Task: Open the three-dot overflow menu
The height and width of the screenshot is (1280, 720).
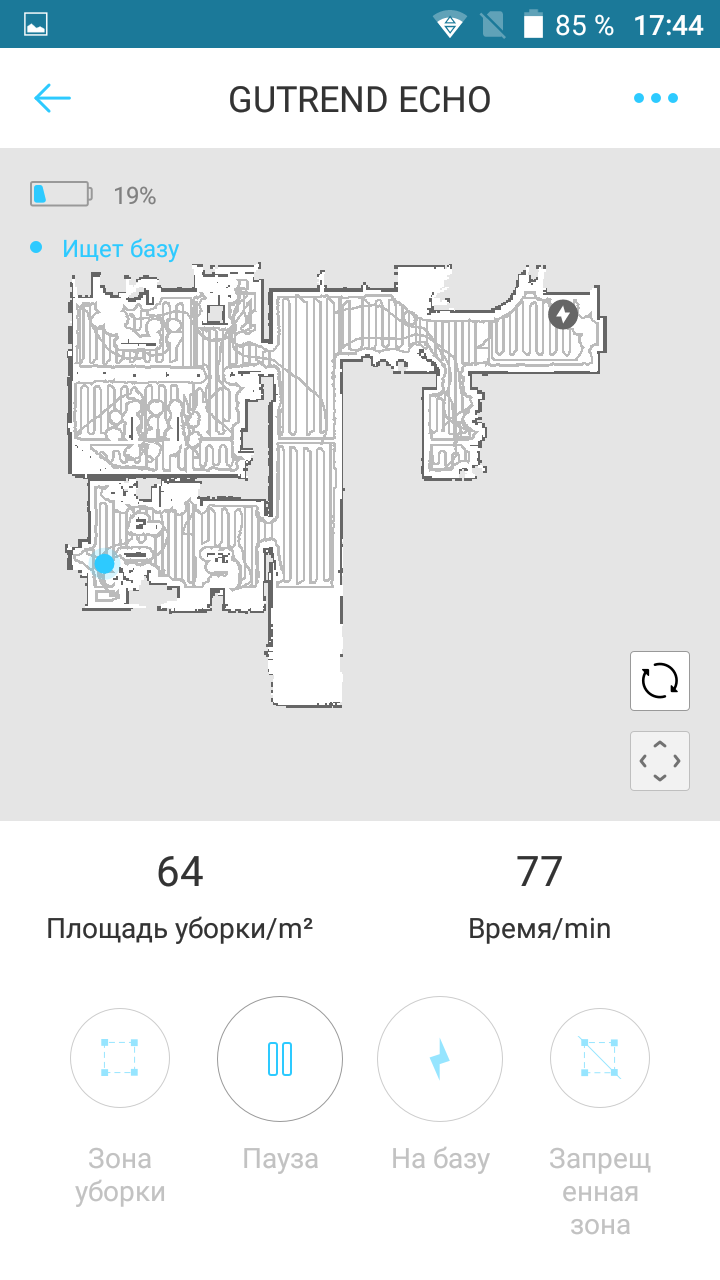Action: coord(656,98)
